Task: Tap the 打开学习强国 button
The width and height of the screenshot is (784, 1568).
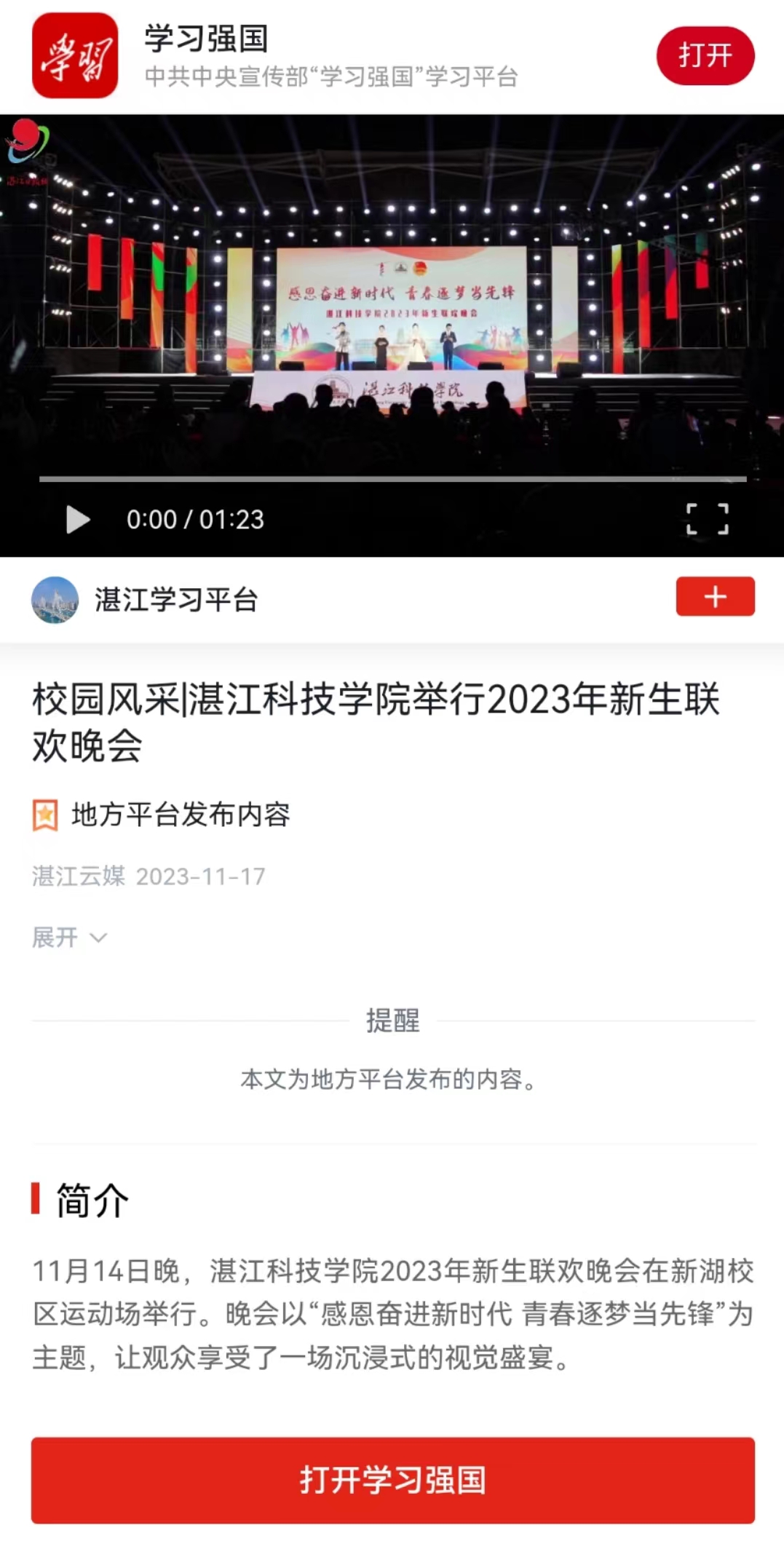Action: click(x=392, y=1480)
